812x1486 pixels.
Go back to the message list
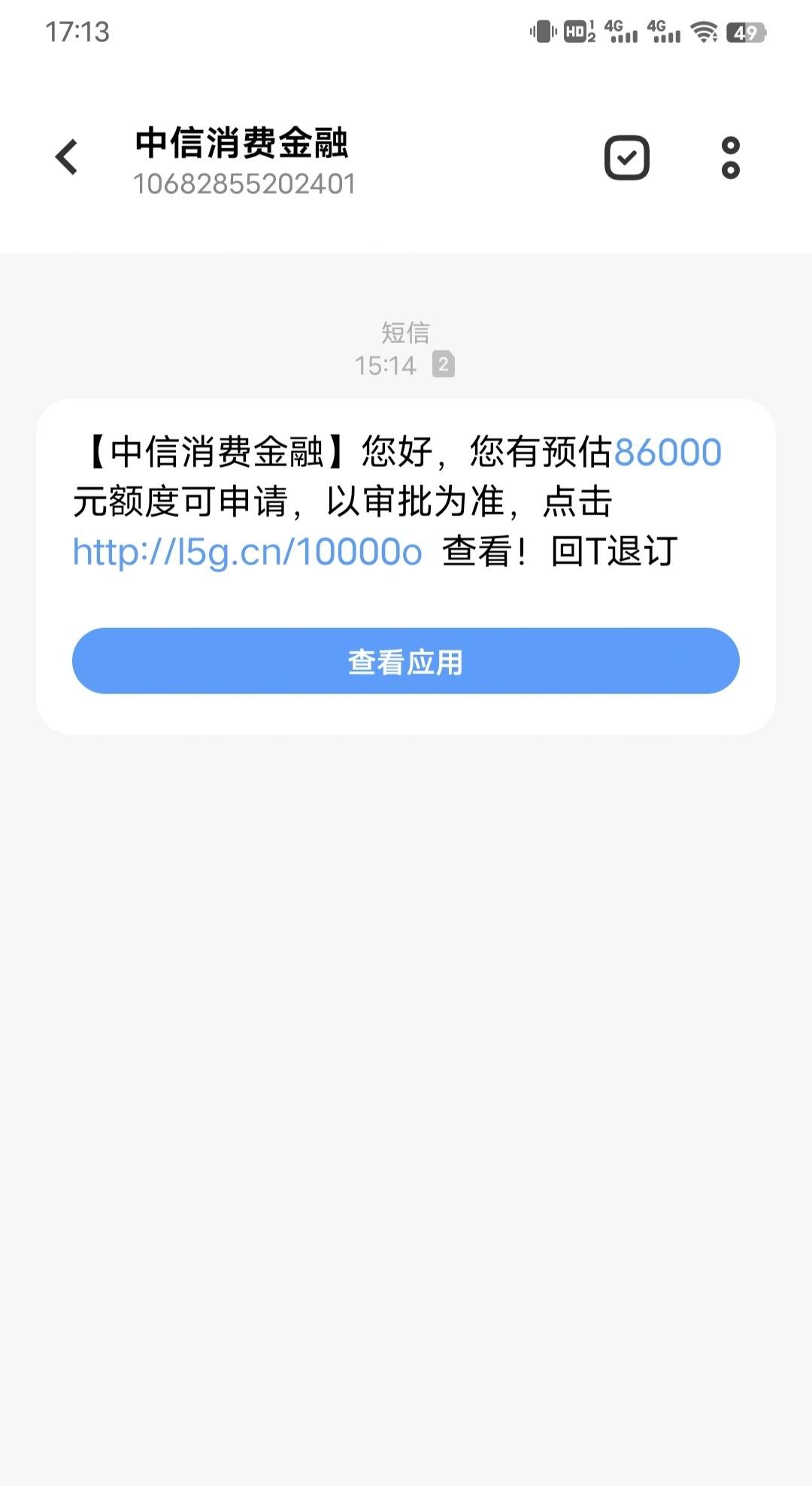click(x=67, y=157)
